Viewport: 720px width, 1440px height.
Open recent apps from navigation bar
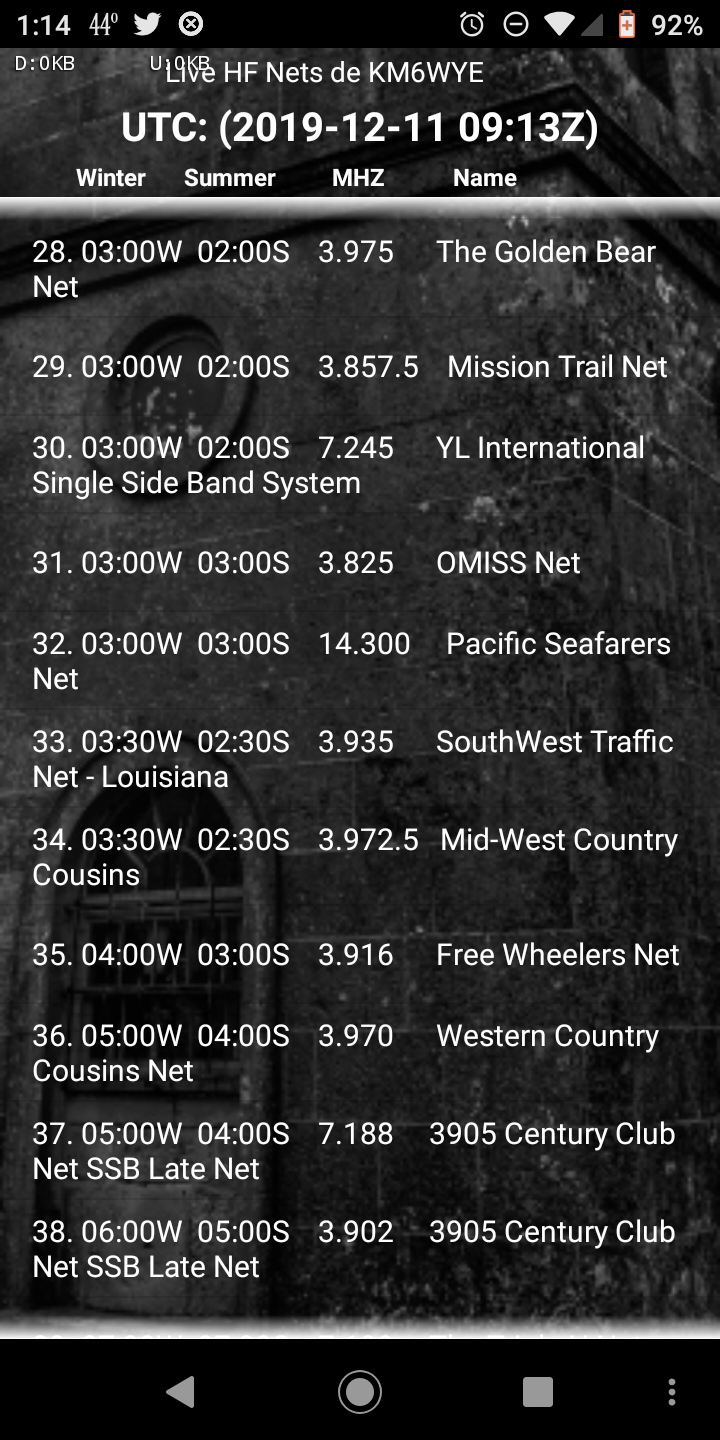coord(538,1392)
